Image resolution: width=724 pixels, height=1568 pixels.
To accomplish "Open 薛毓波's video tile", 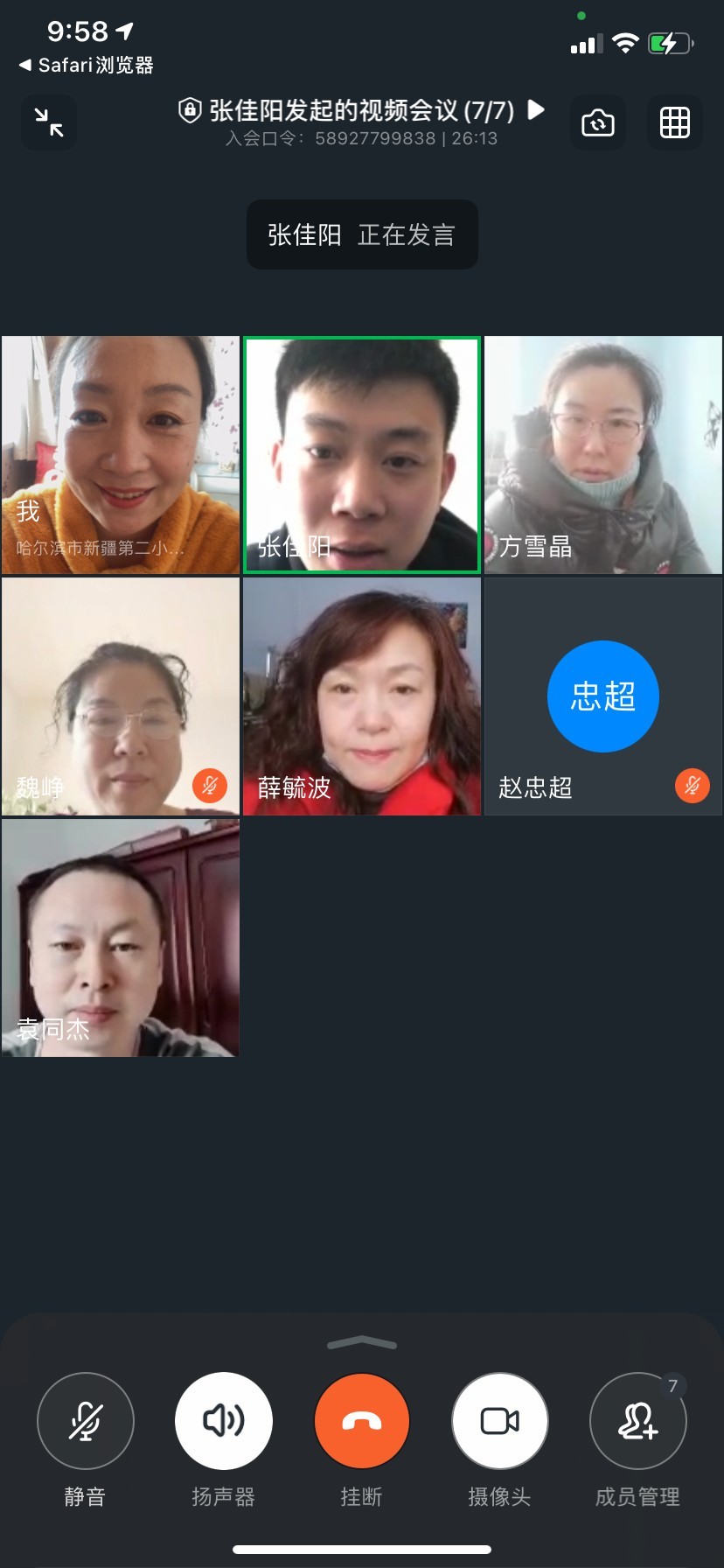I will (362, 696).
